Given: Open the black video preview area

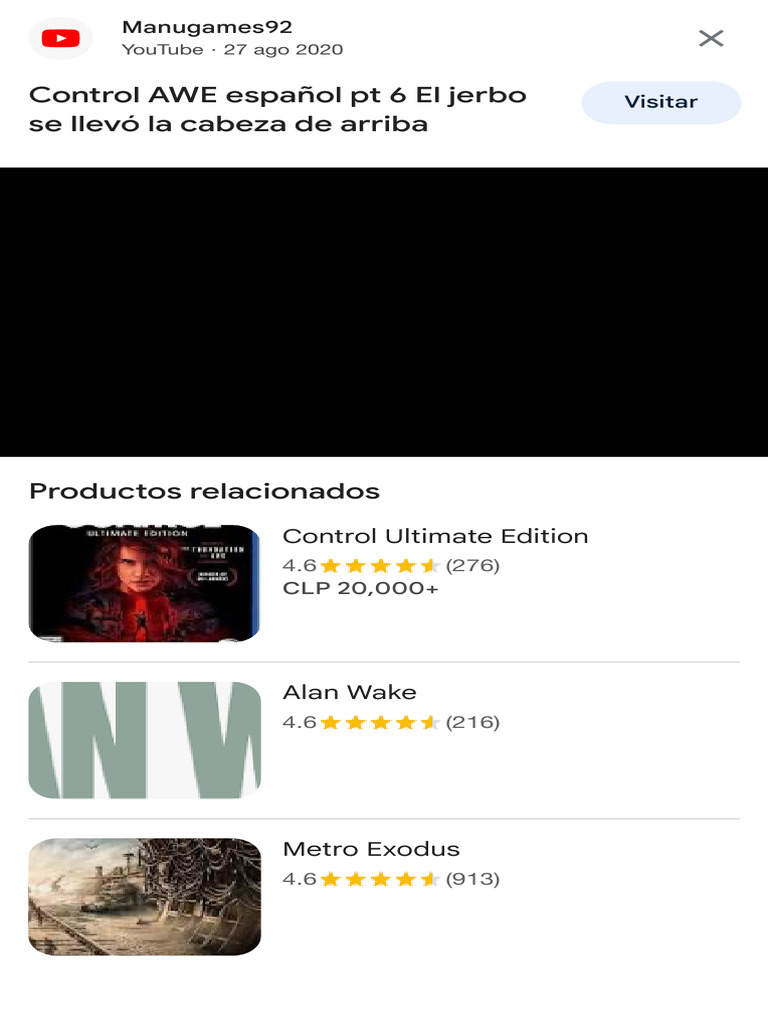Looking at the screenshot, I should [384, 312].
